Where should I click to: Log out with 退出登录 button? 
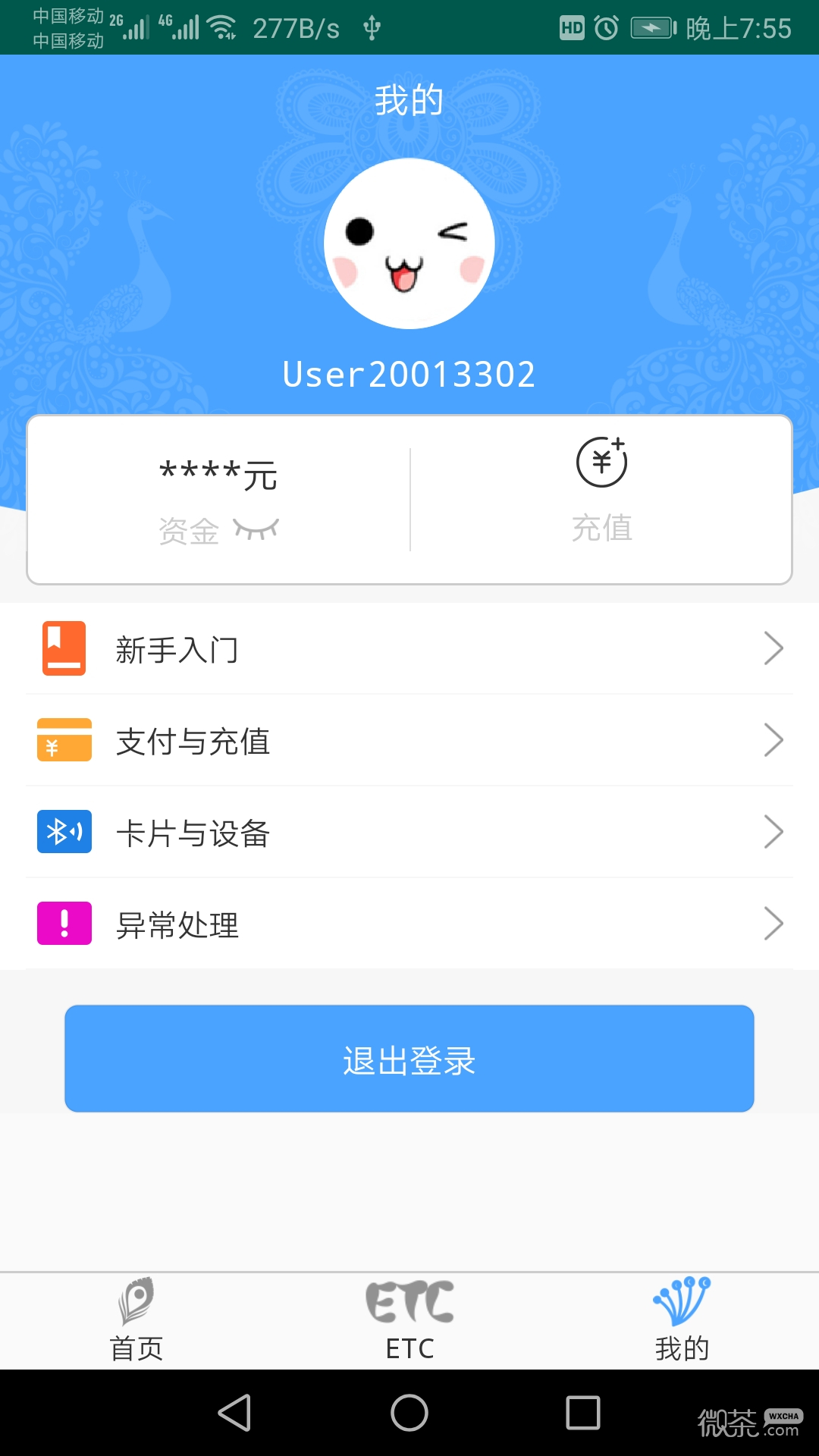click(x=409, y=1059)
